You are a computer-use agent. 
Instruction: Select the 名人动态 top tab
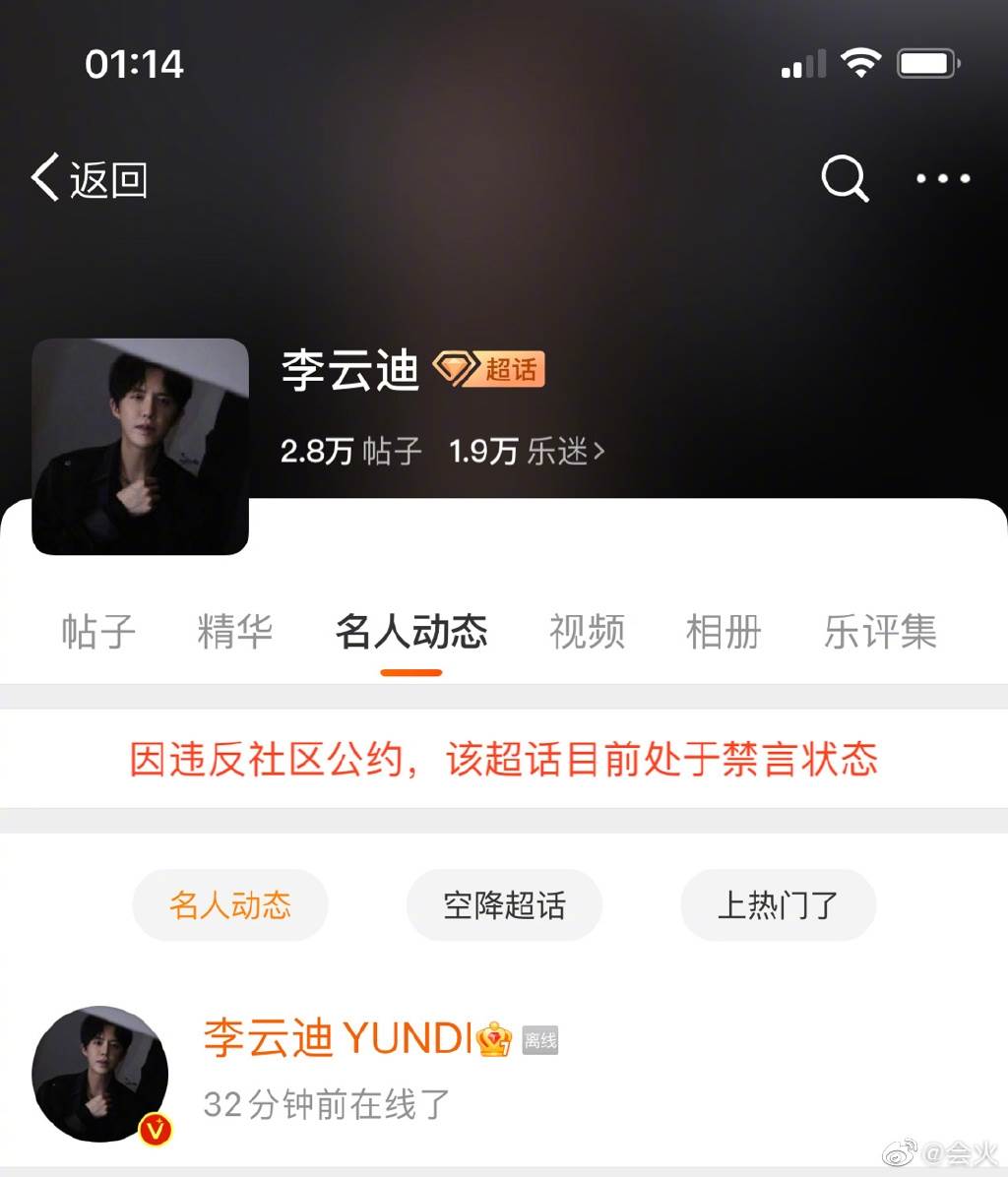coord(411,632)
